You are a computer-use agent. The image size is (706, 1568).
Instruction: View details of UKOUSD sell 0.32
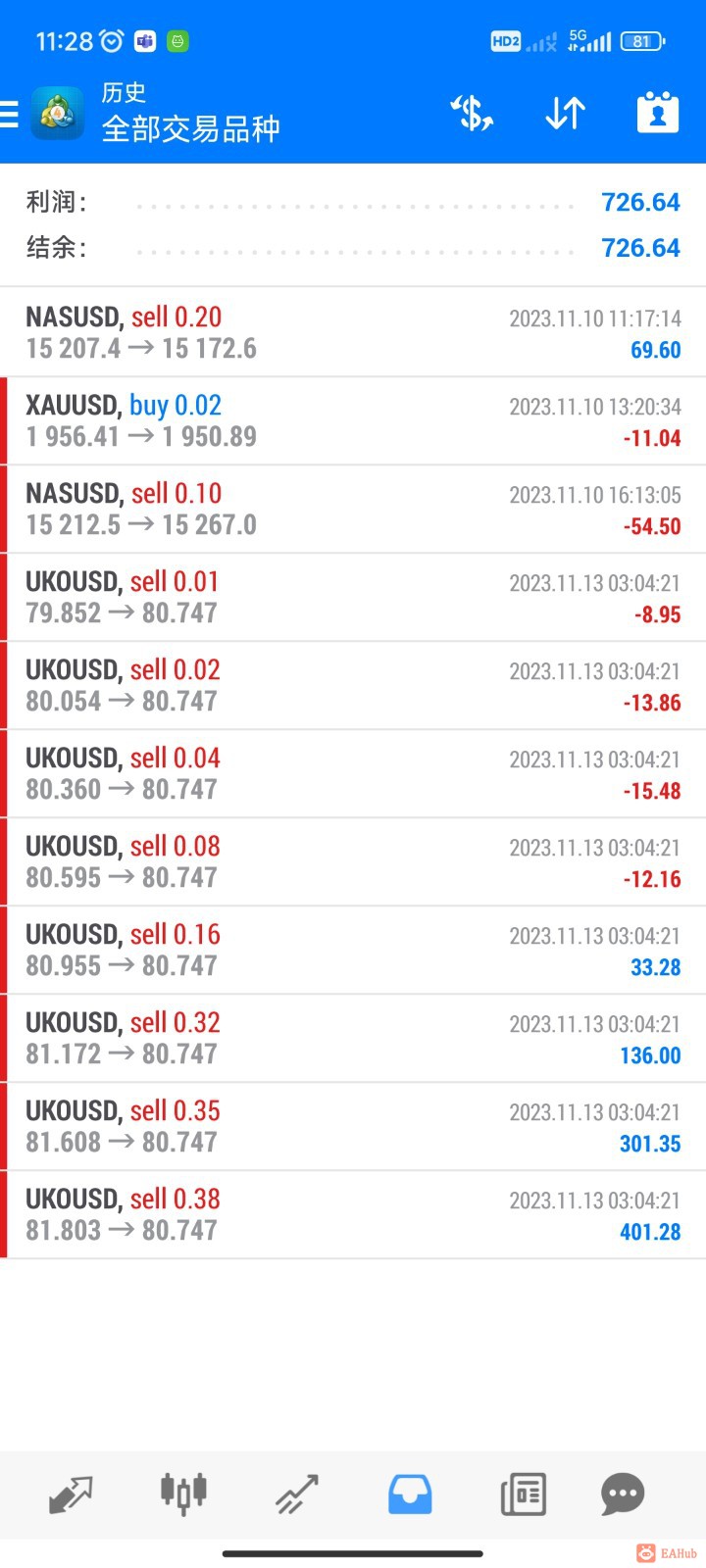(x=353, y=1038)
